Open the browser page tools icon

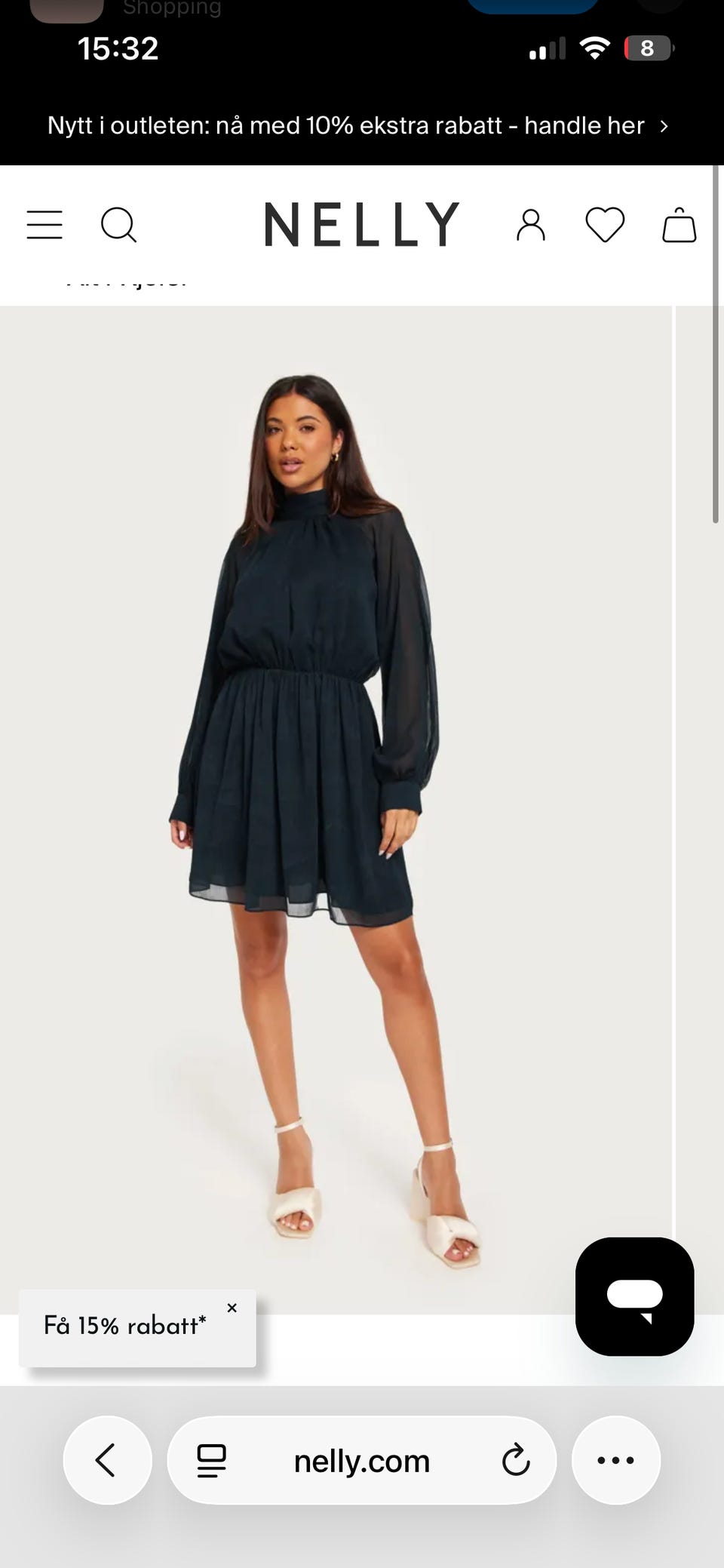click(x=211, y=1460)
